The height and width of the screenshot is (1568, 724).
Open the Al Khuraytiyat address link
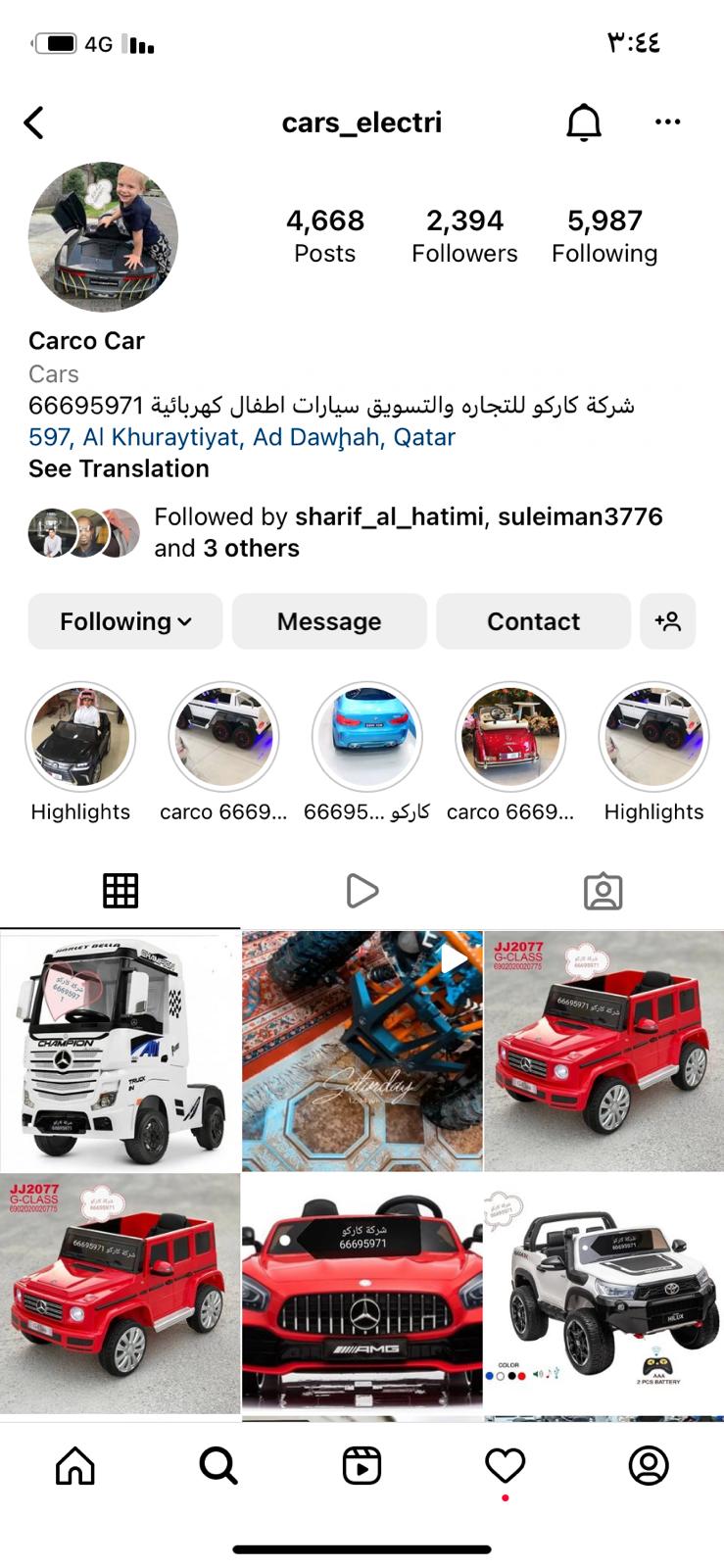[242, 436]
